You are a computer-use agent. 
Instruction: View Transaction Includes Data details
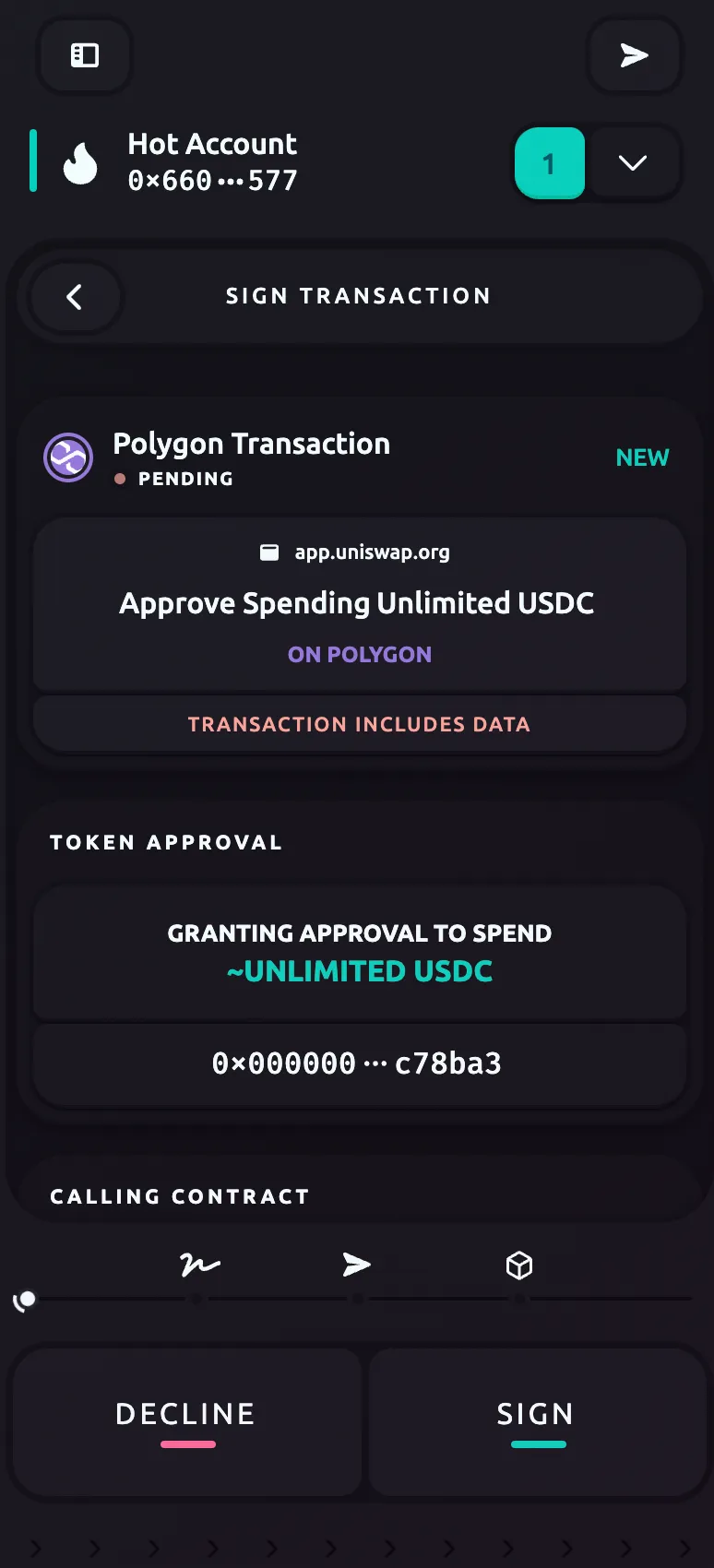(359, 724)
